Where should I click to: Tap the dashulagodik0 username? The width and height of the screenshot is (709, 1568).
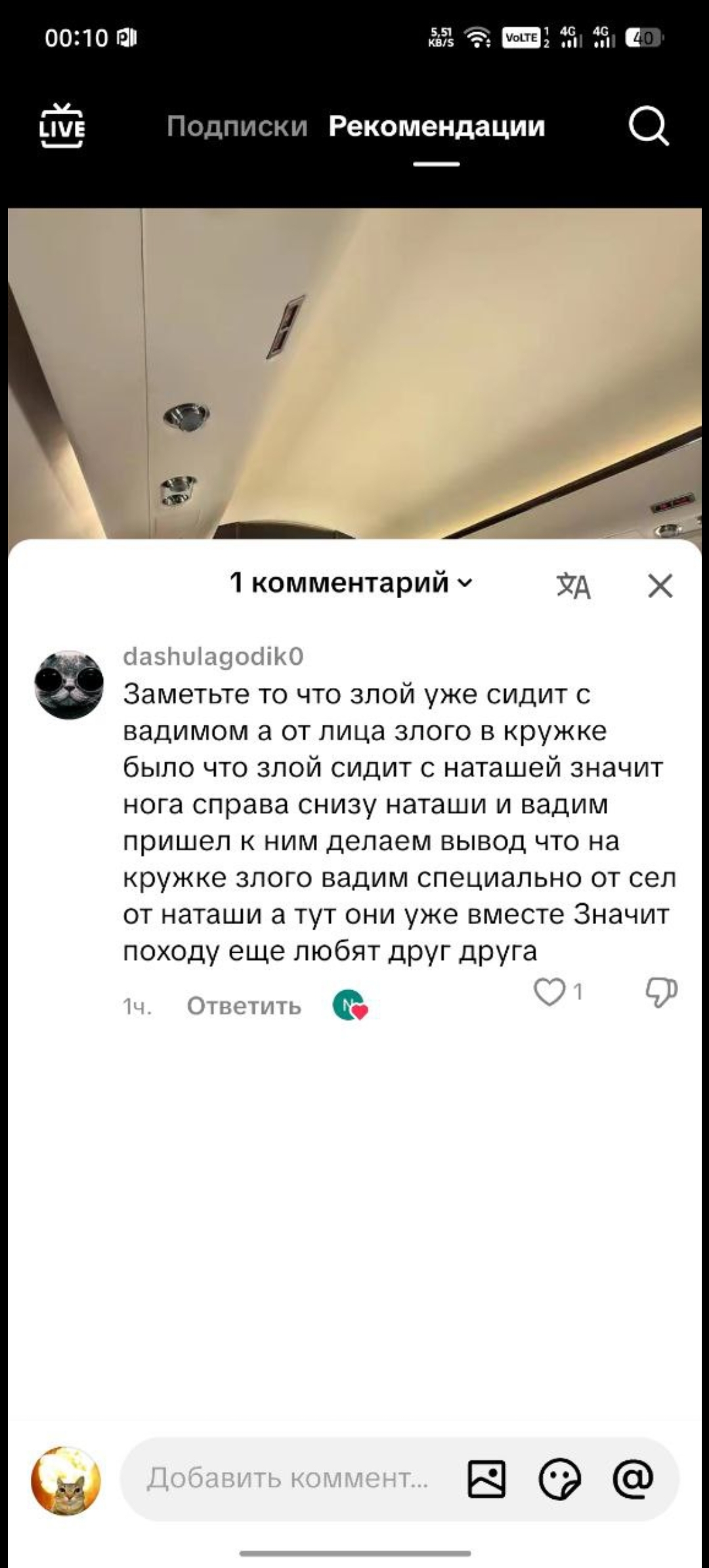(213, 656)
